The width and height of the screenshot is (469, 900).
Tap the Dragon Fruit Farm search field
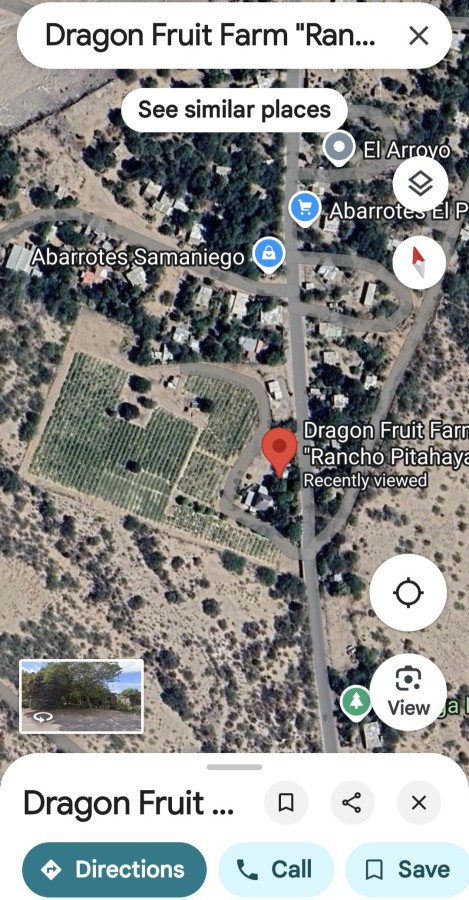tap(210, 36)
